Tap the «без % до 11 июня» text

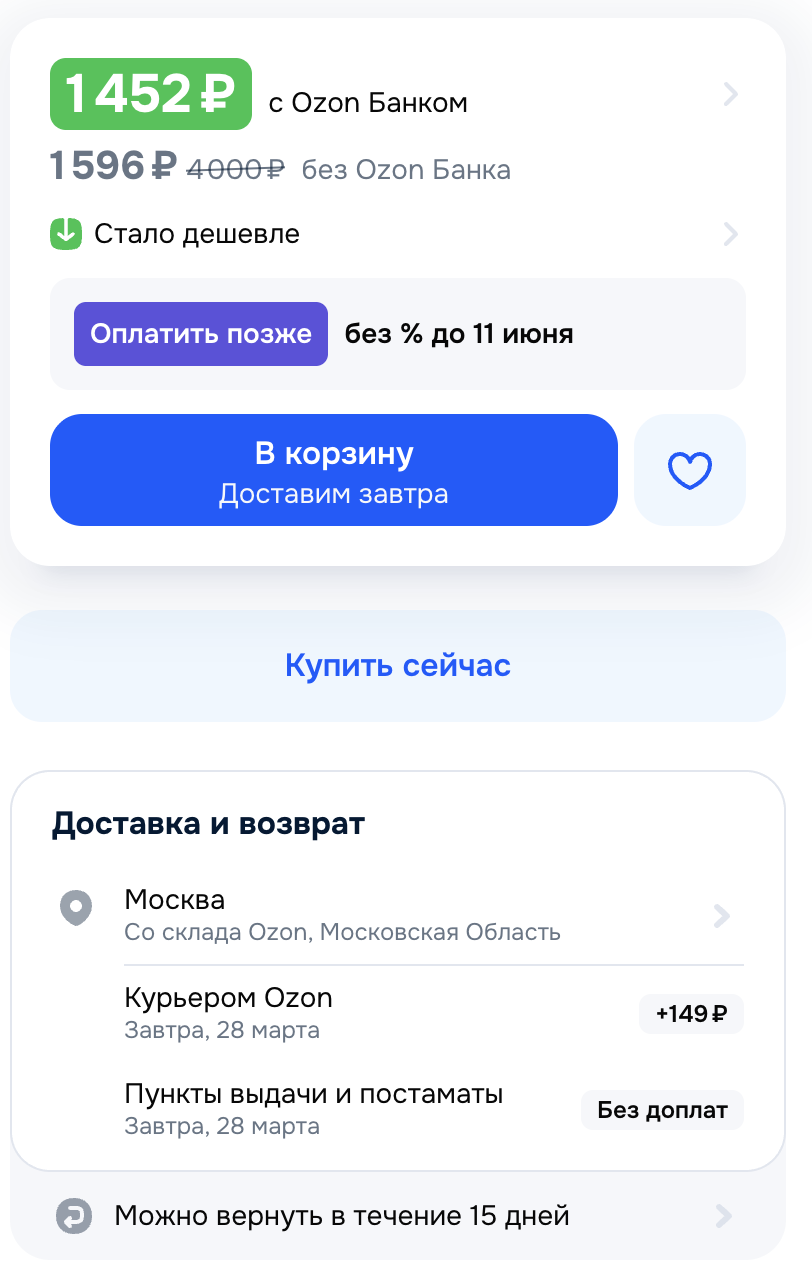tap(458, 334)
